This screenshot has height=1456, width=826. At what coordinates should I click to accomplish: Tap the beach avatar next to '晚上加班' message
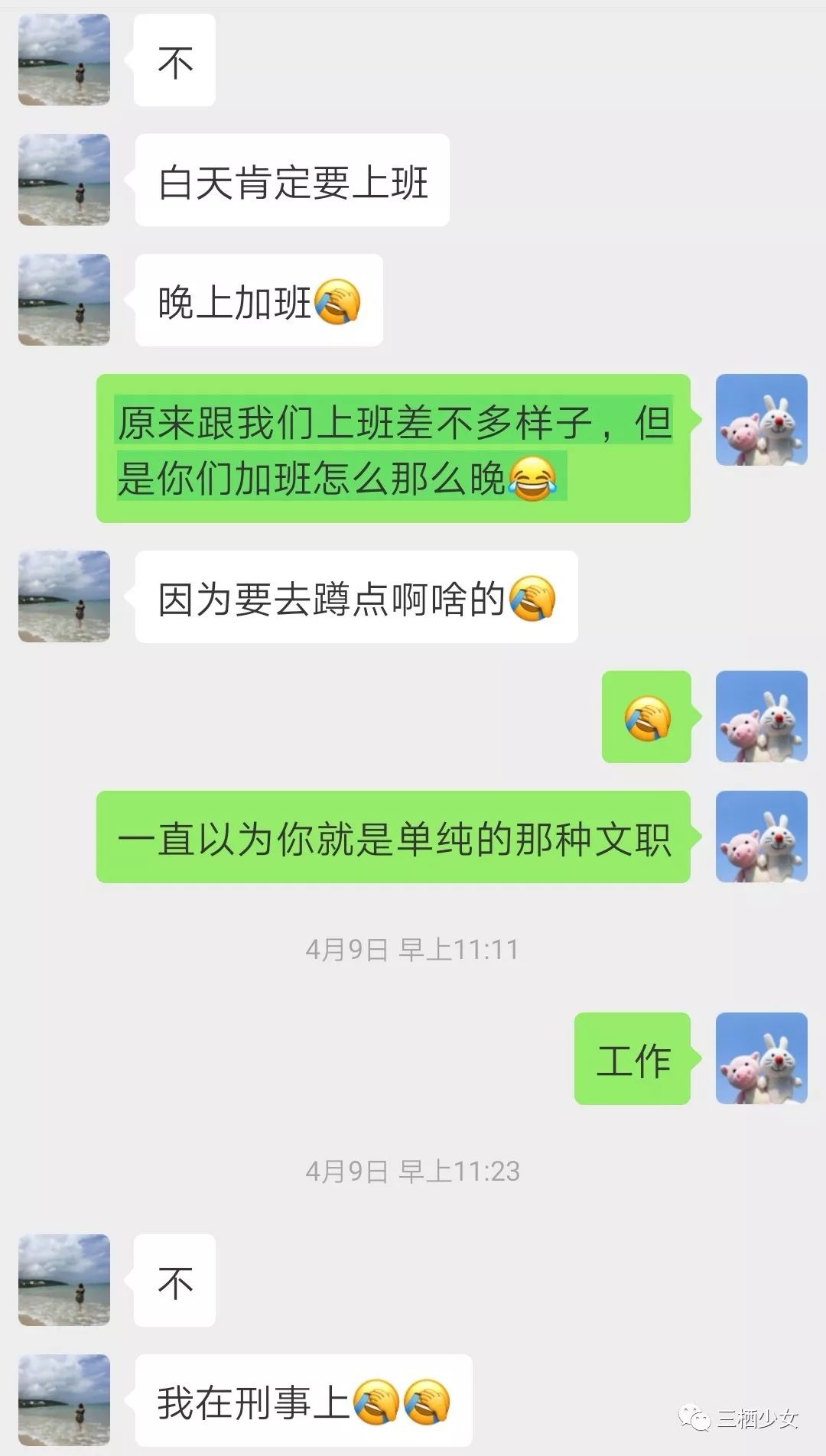(64, 300)
